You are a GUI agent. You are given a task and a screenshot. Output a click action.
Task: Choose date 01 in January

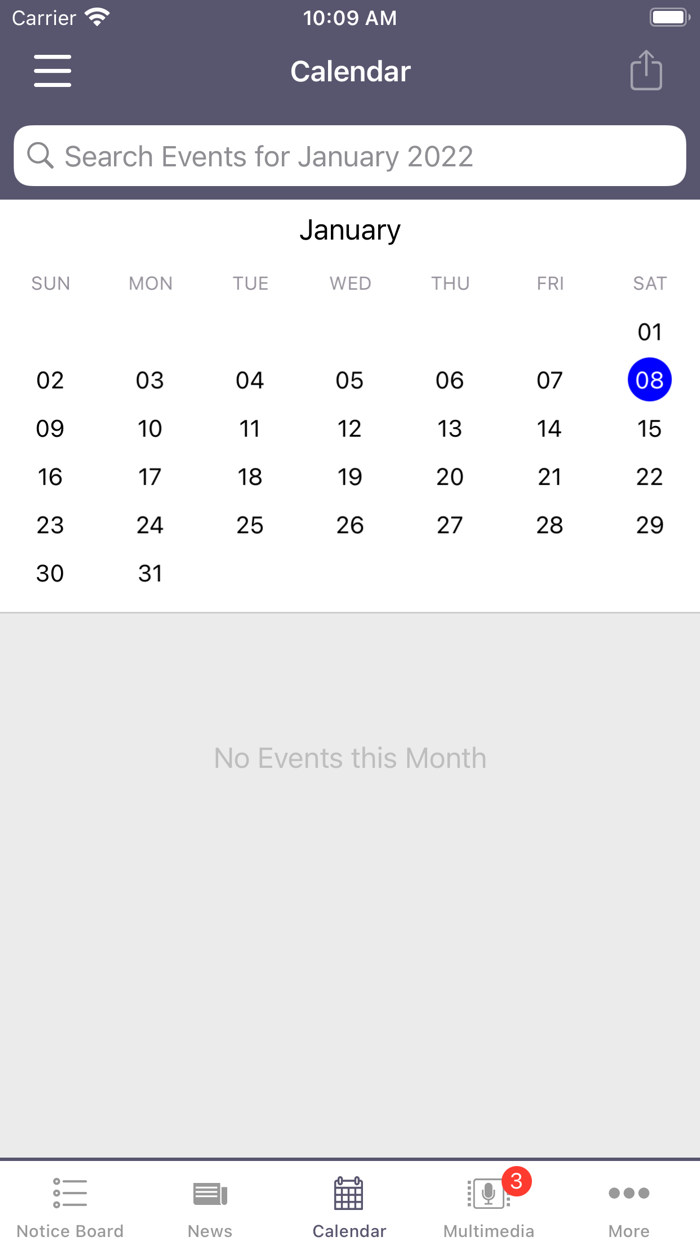650,332
